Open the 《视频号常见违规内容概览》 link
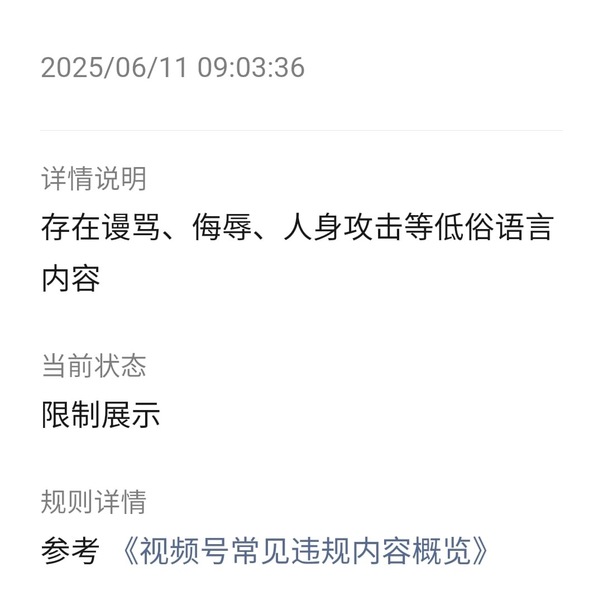Image resolution: width=603 pixels, height=600 pixels. [x=307, y=551]
